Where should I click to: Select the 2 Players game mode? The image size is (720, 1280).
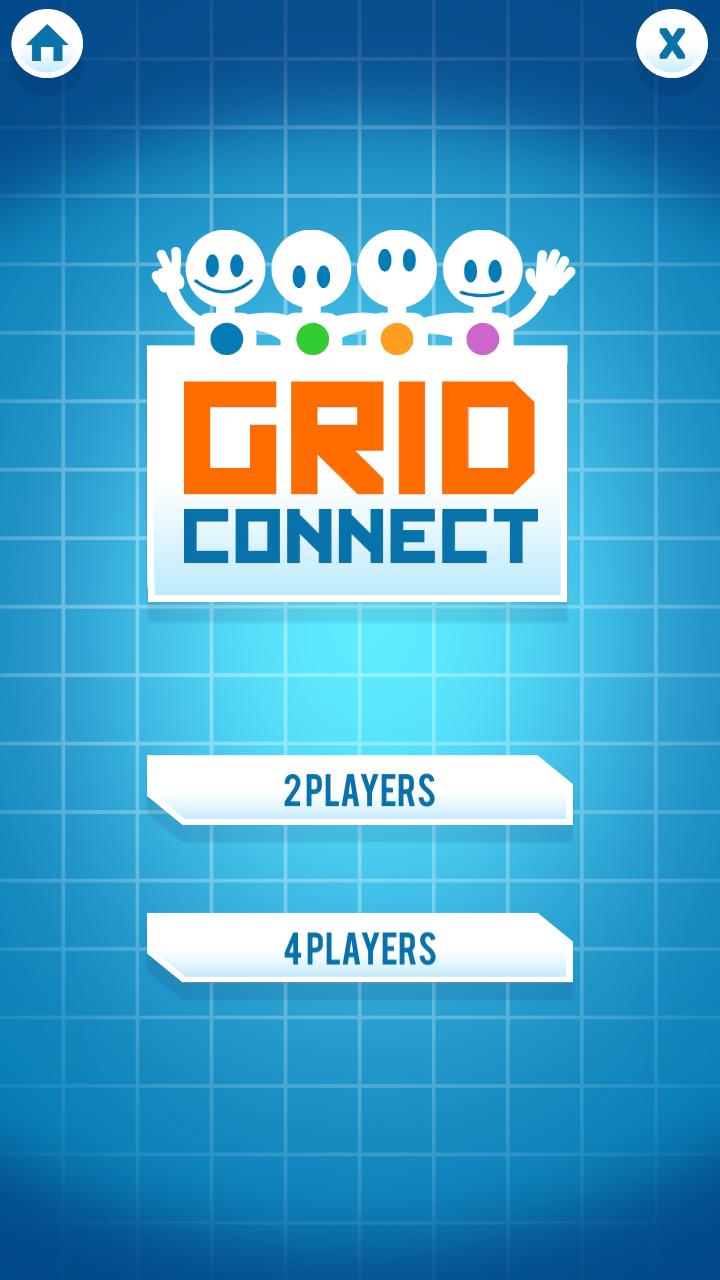360,790
